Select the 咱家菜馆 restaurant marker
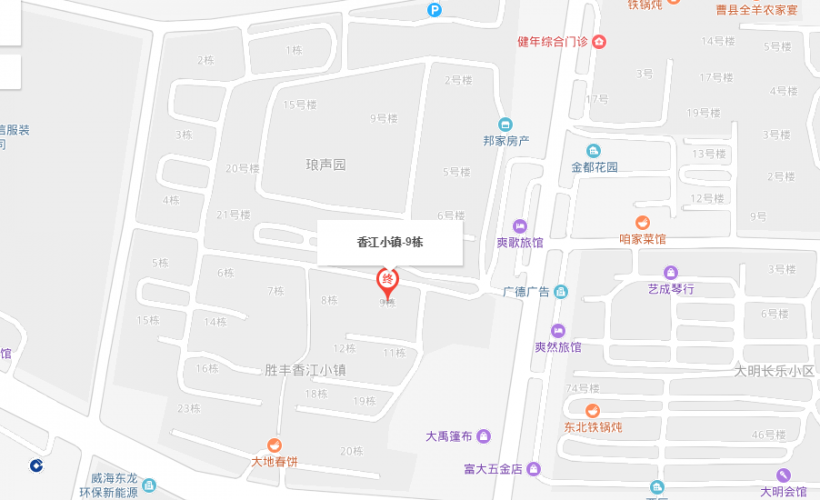Image resolution: width=820 pixels, height=500 pixels. click(642, 222)
